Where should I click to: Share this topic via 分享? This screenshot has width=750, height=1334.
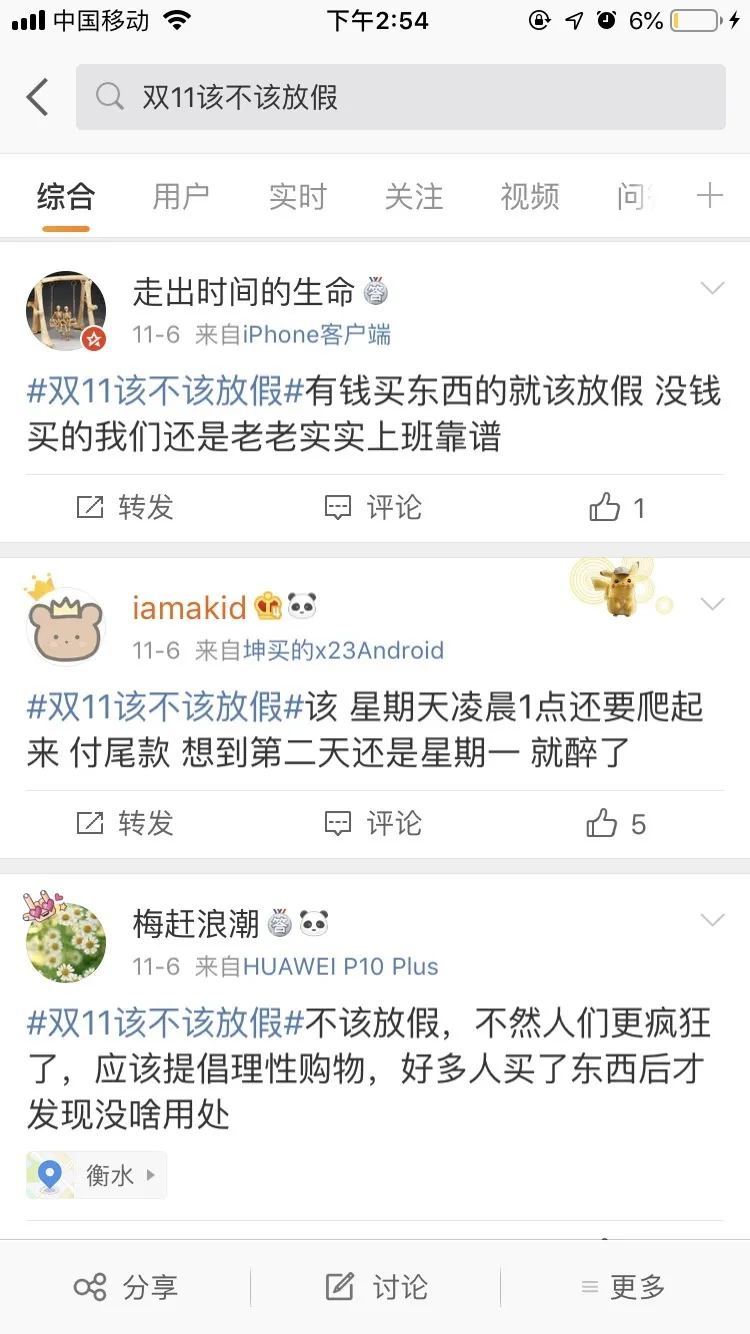pyautogui.click(x=125, y=1287)
